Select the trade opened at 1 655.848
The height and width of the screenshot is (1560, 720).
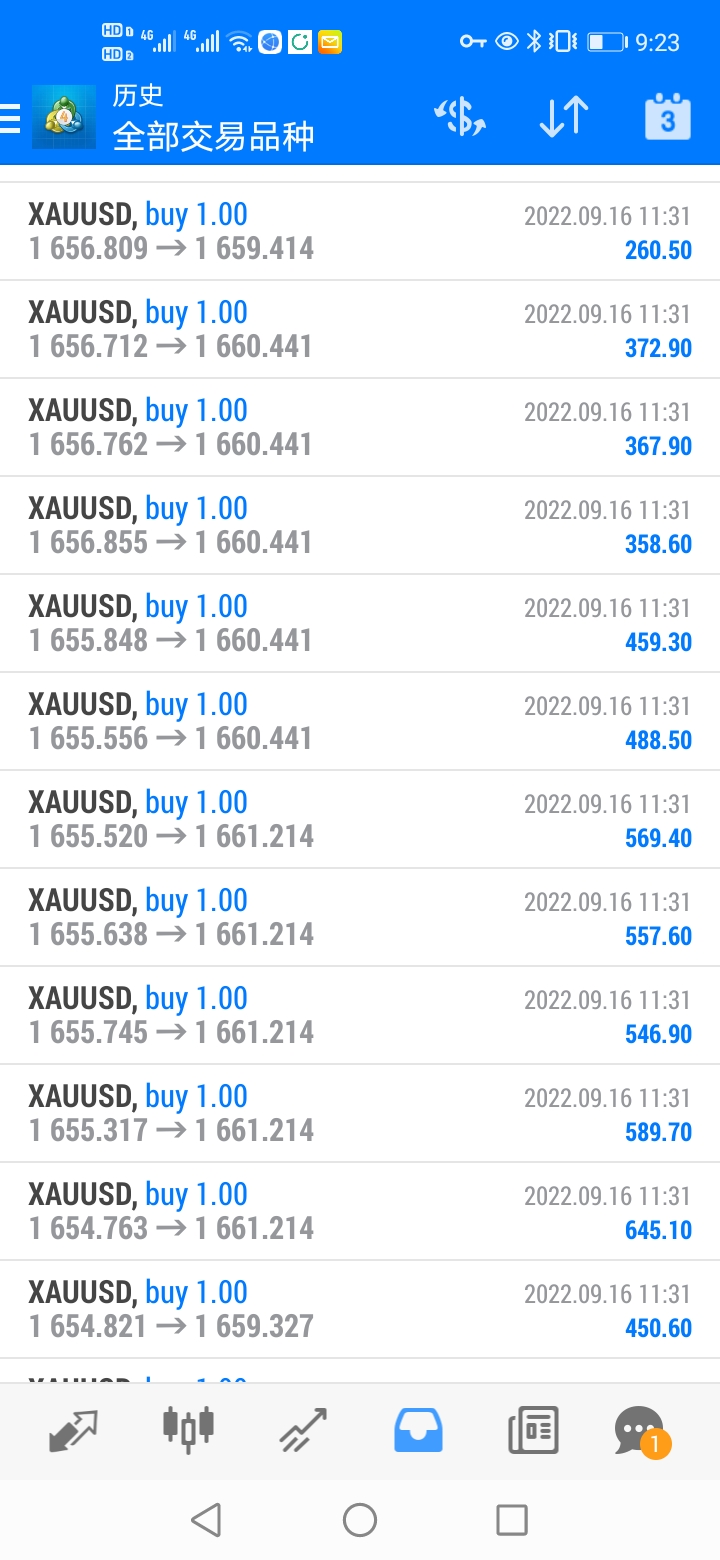pos(360,624)
